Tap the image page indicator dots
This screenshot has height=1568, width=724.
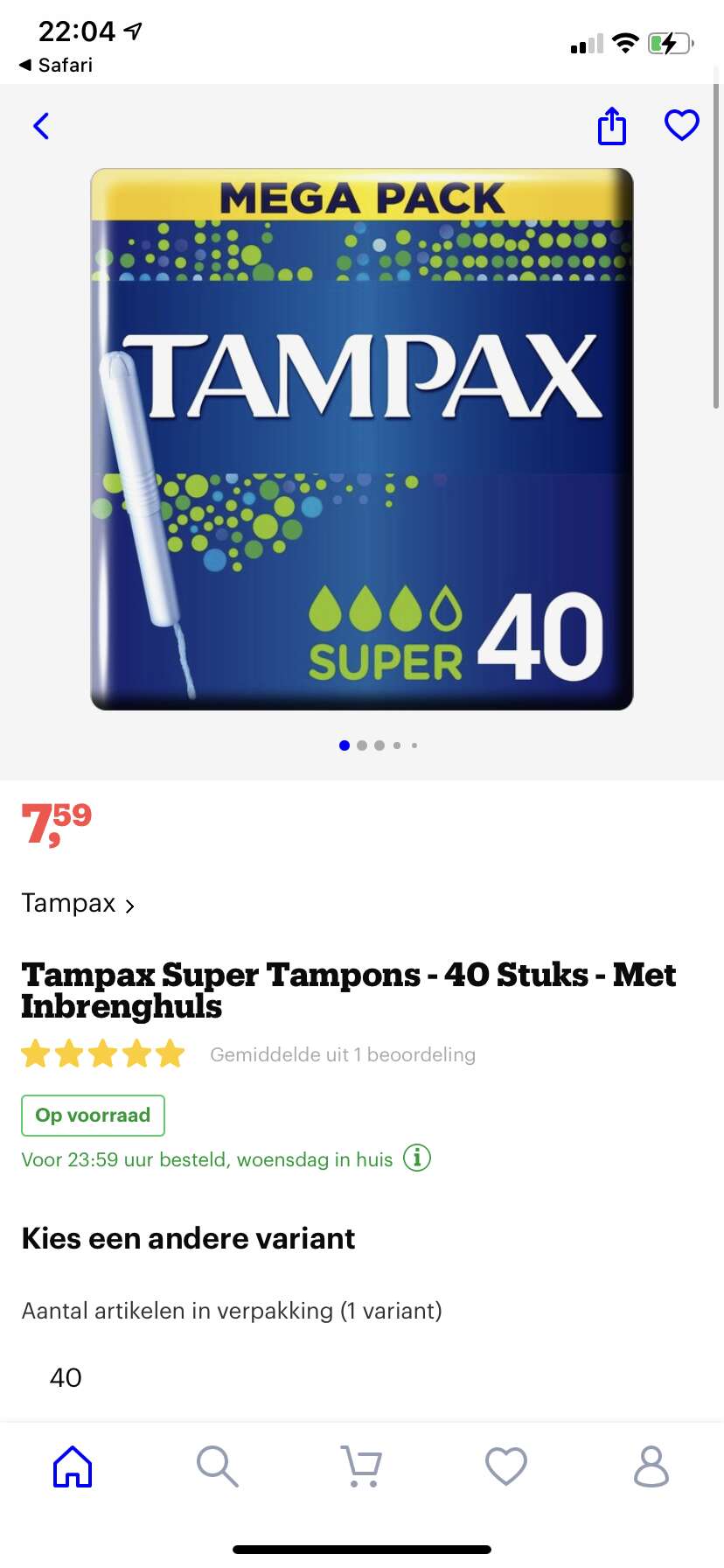point(378,745)
